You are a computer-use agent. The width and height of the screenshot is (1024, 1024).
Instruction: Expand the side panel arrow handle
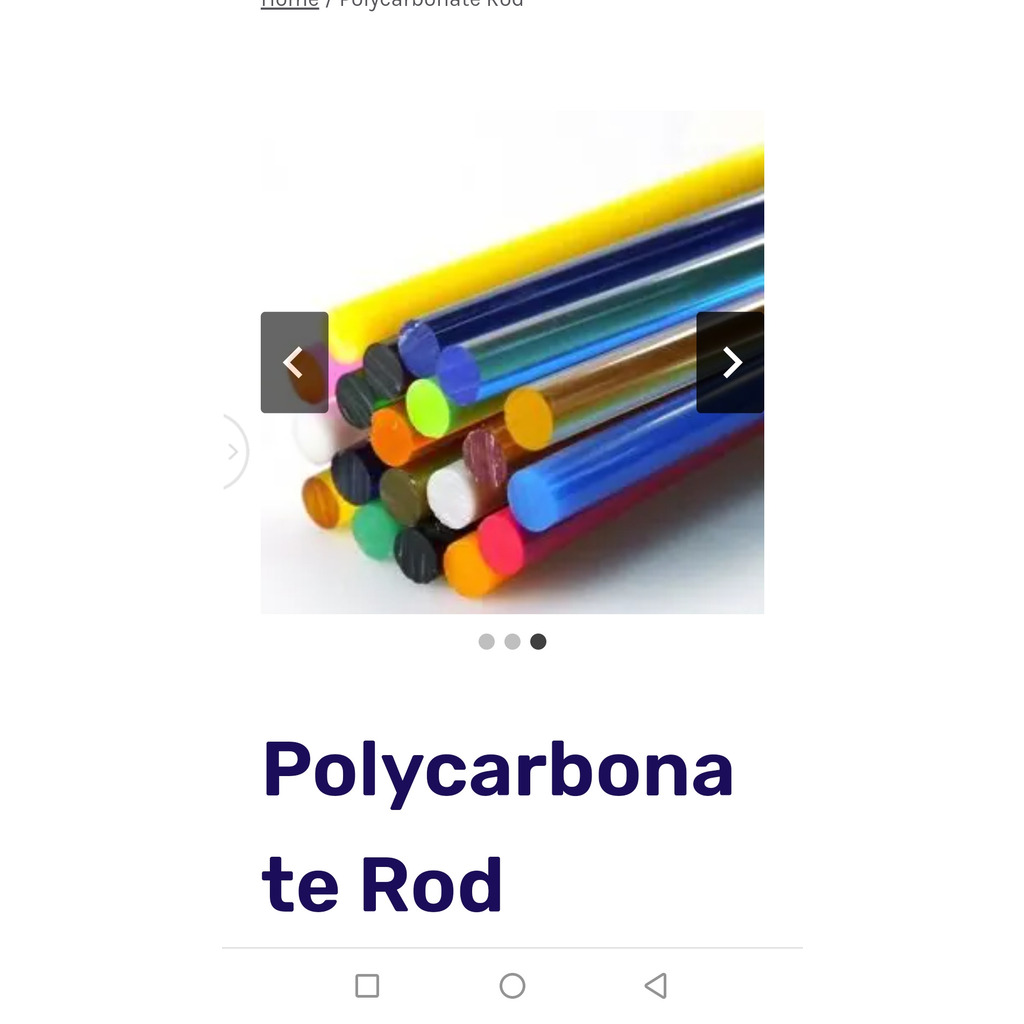coord(233,452)
